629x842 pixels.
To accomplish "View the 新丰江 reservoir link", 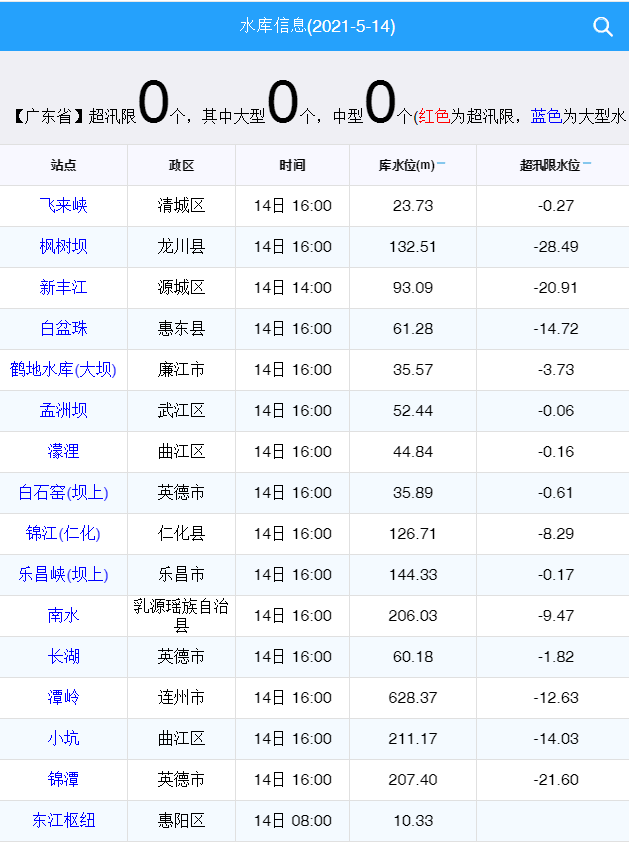I will tap(63, 288).
